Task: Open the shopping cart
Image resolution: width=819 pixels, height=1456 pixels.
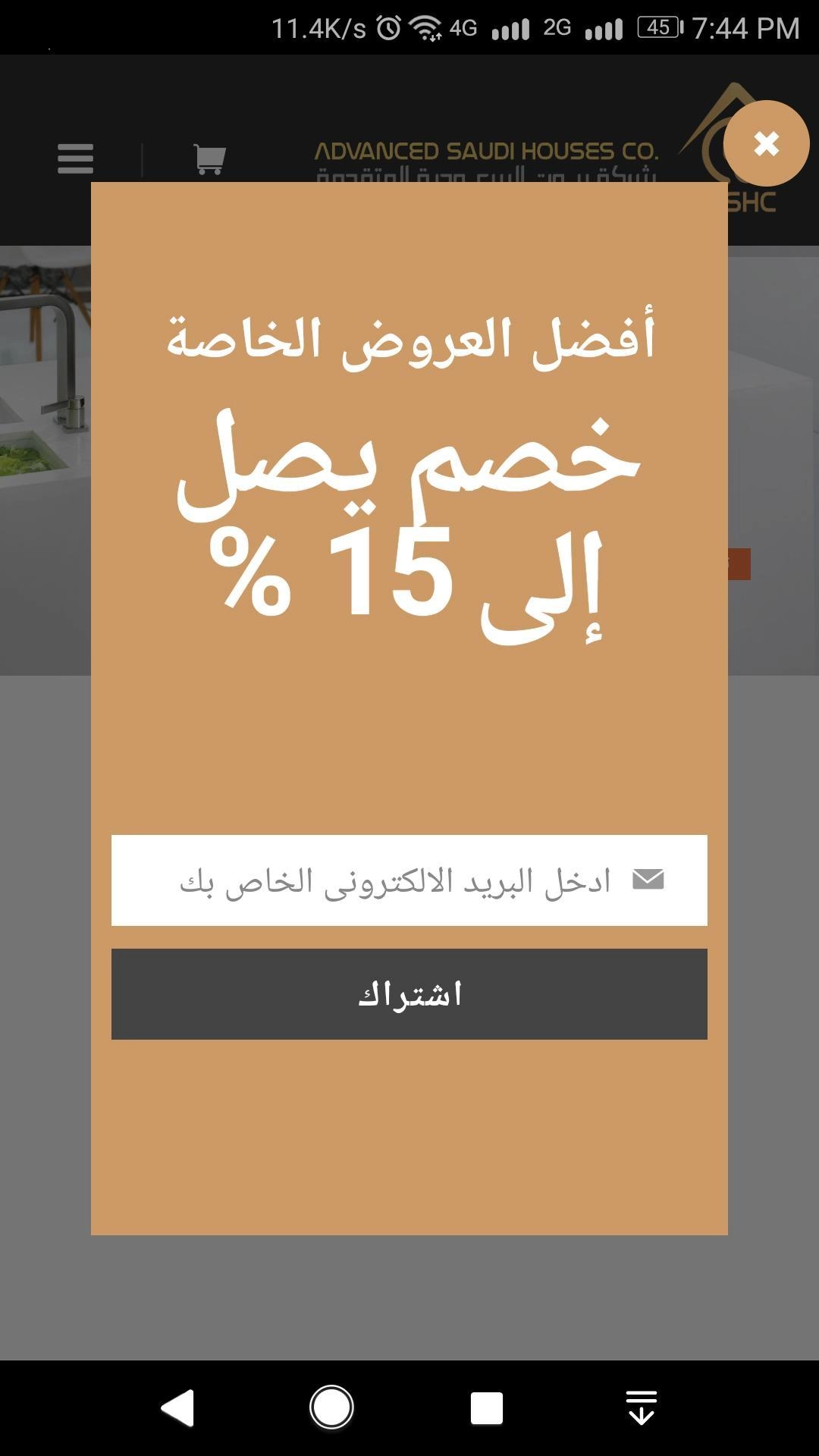Action: (209, 158)
